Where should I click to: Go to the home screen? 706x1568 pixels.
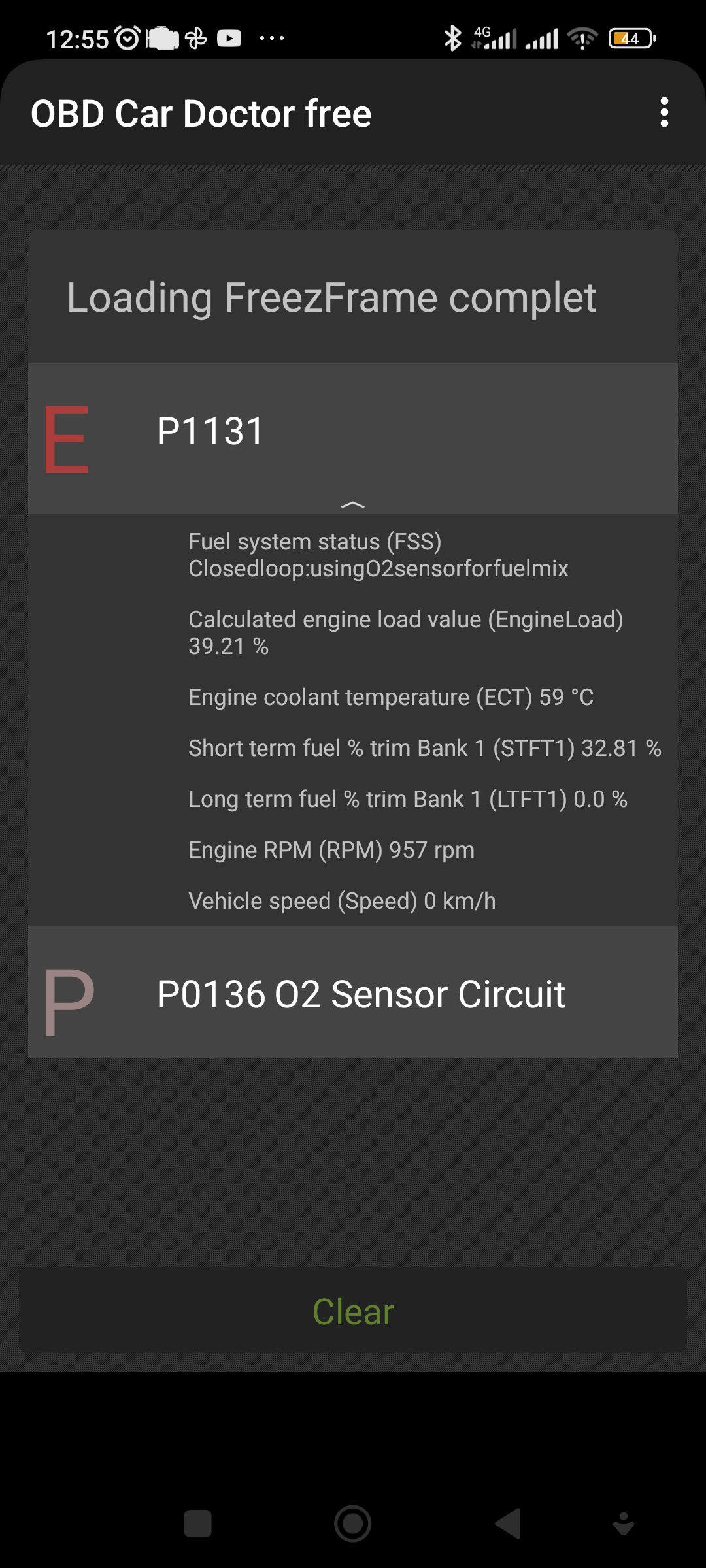(353, 1524)
